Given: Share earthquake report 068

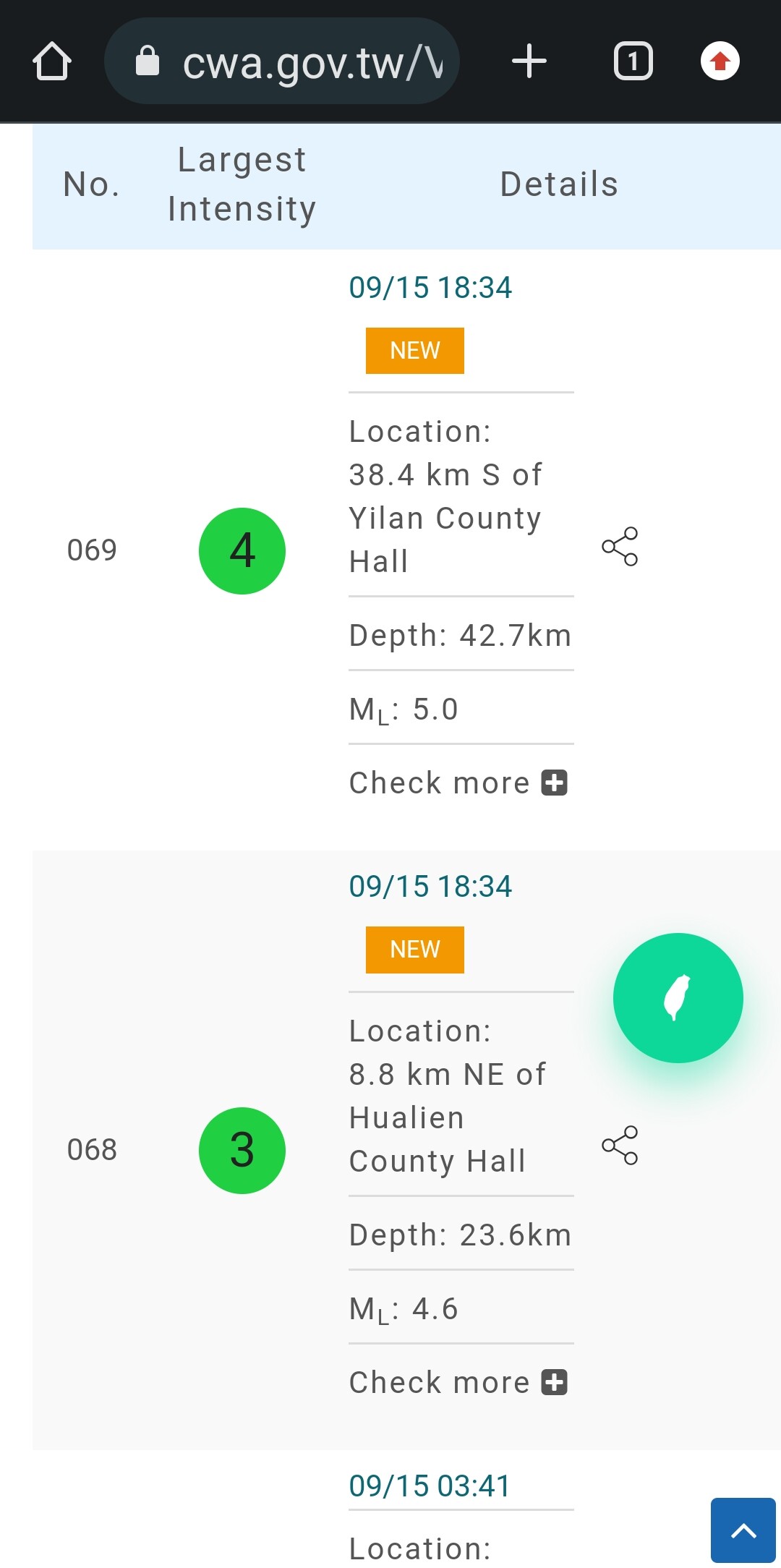Looking at the screenshot, I should tap(620, 1146).
